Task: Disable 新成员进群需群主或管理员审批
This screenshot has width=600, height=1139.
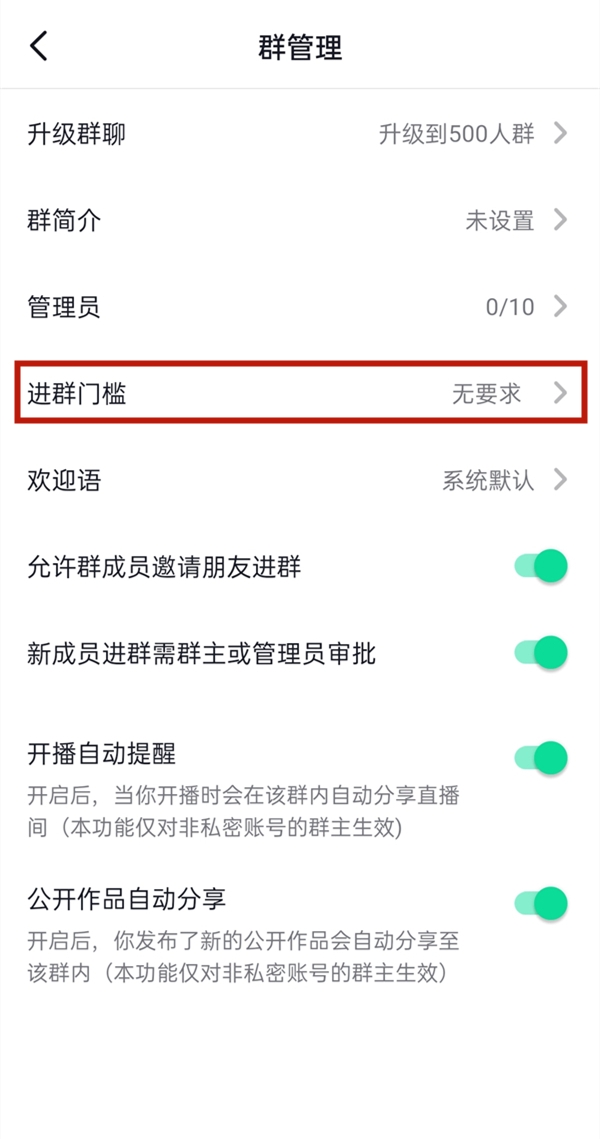Action: (x=541, y=654)
